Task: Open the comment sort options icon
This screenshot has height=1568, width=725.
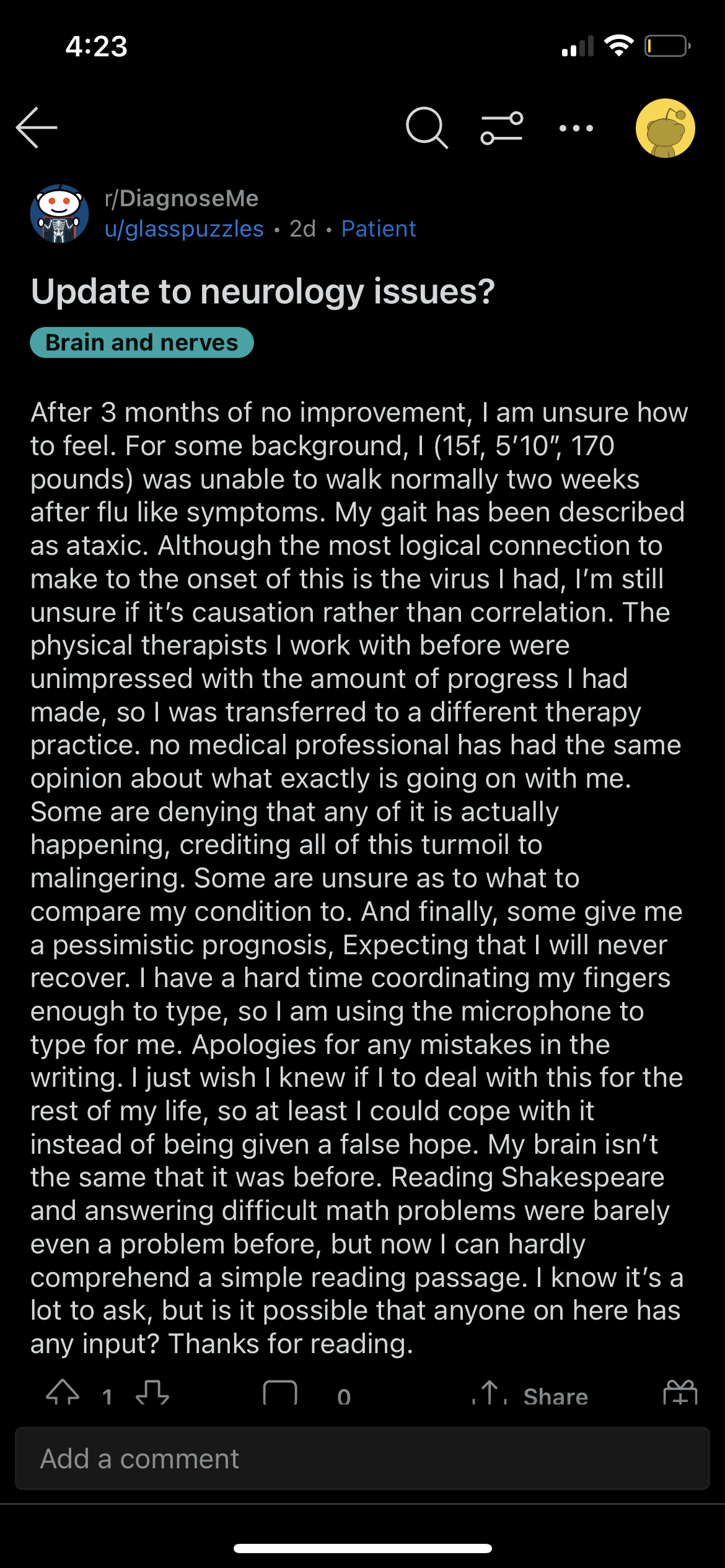Action: point(502,128)
